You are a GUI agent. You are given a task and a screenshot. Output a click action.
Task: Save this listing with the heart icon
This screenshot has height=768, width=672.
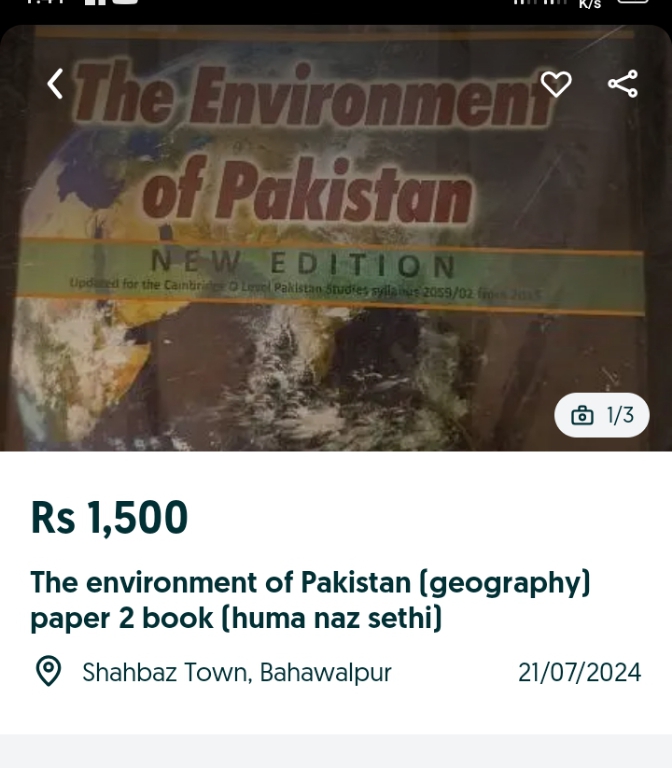pyautogui.click(x=556, y=84)
